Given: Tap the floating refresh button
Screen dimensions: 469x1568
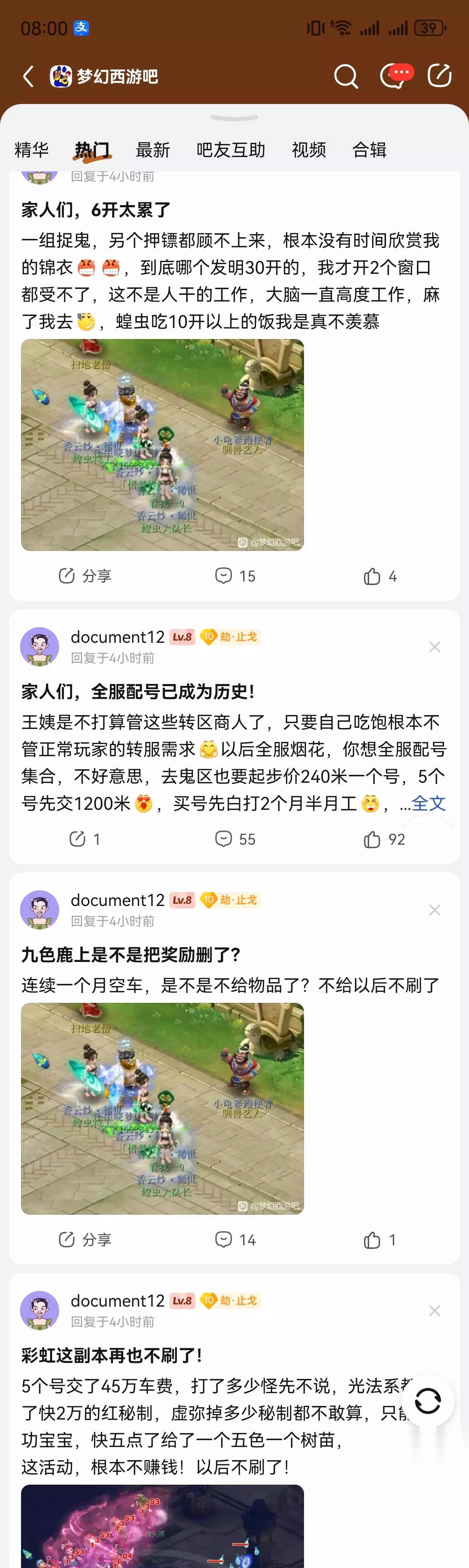Looking at the screenshot, I should (x=428, y=1401).
